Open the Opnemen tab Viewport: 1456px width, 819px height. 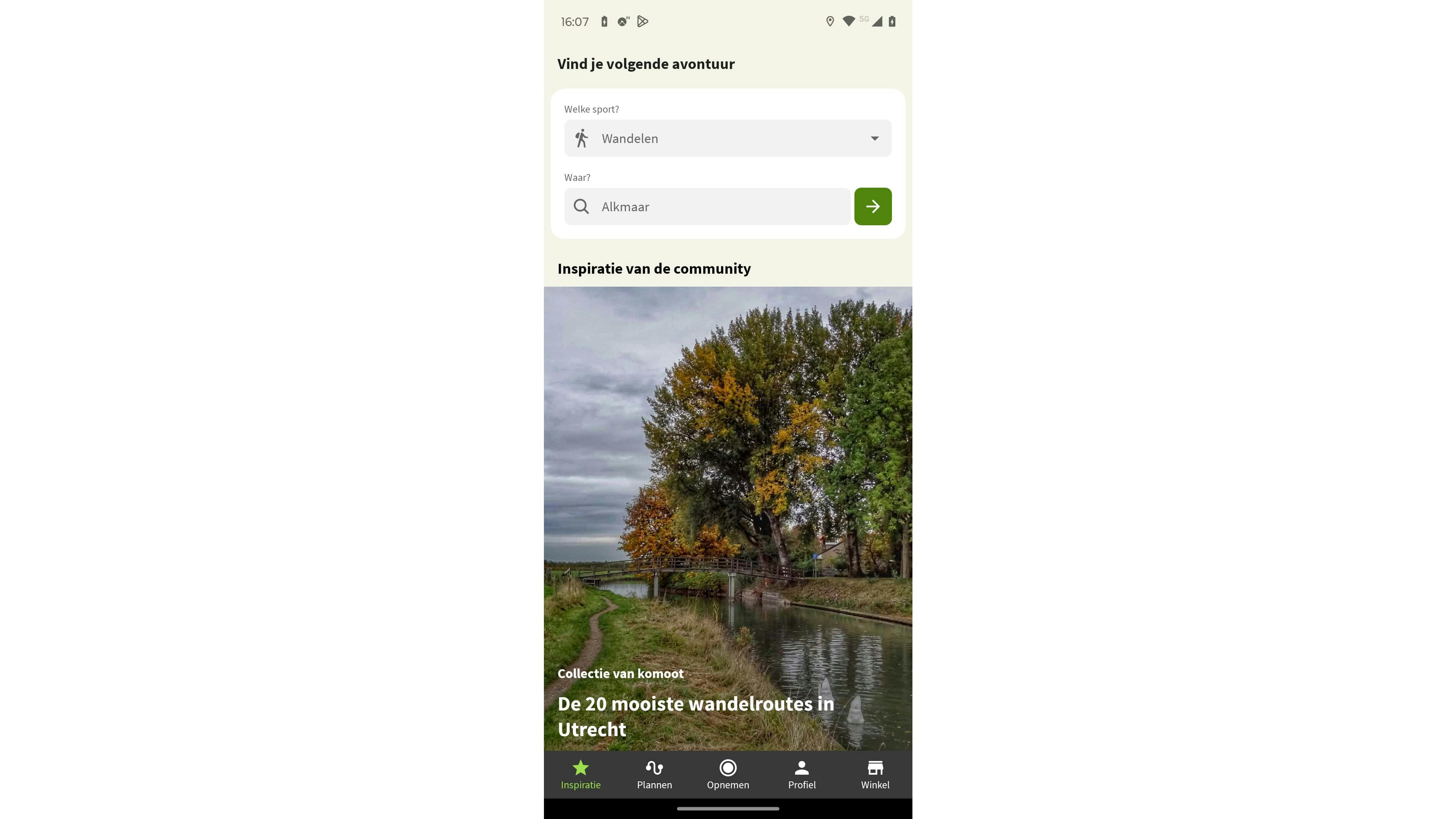727,774
